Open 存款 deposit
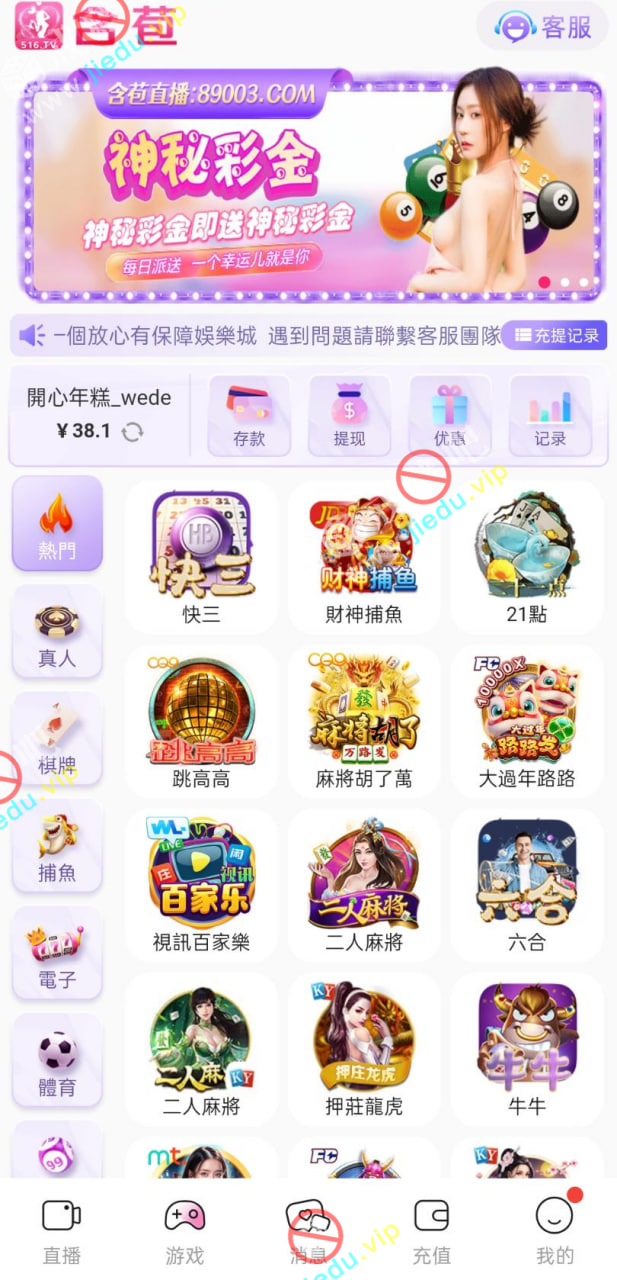This screenshot has height=1280, width=617. click(x=249, y=415)
